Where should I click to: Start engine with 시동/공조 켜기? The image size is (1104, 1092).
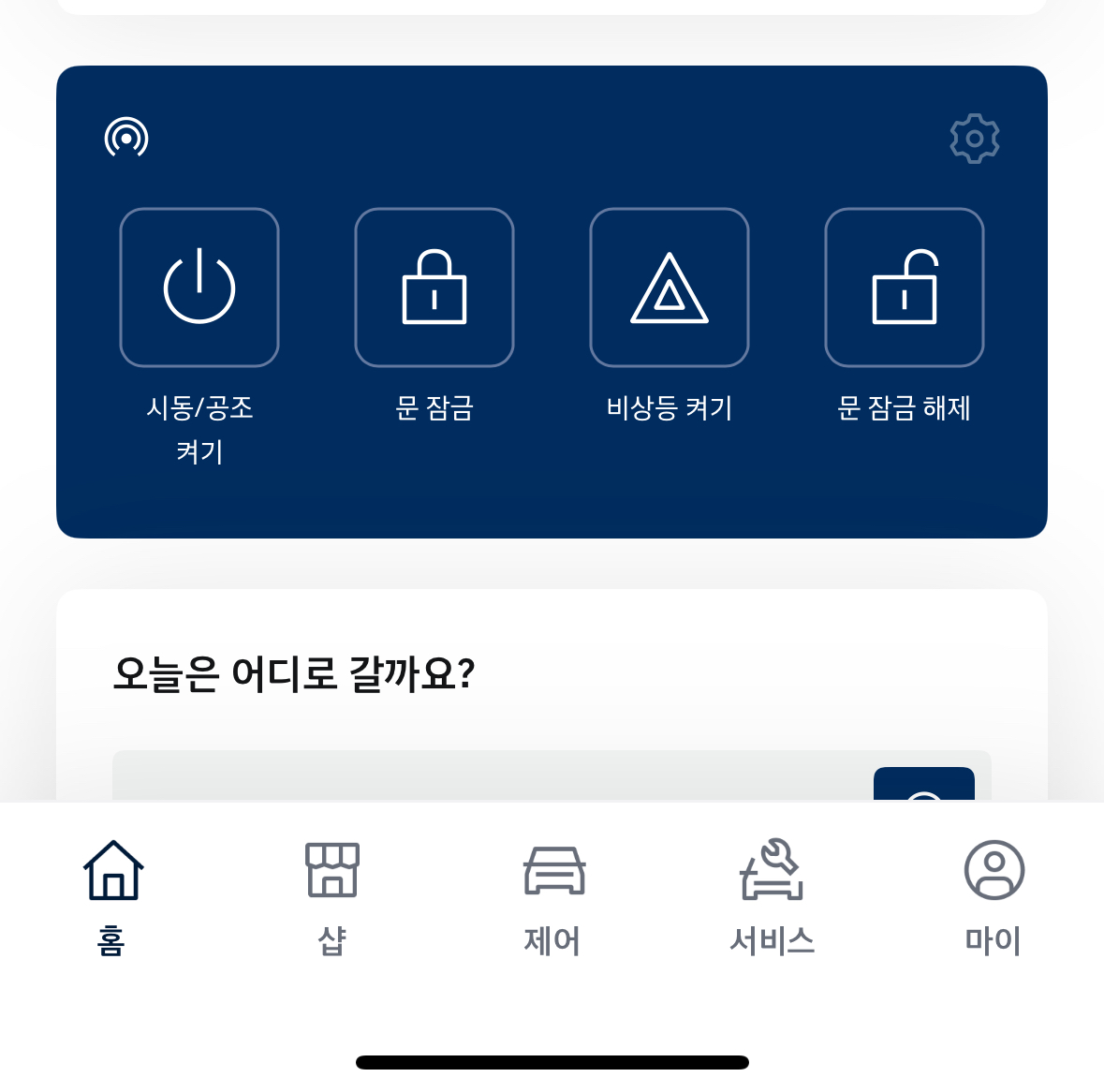coord(199,288)
